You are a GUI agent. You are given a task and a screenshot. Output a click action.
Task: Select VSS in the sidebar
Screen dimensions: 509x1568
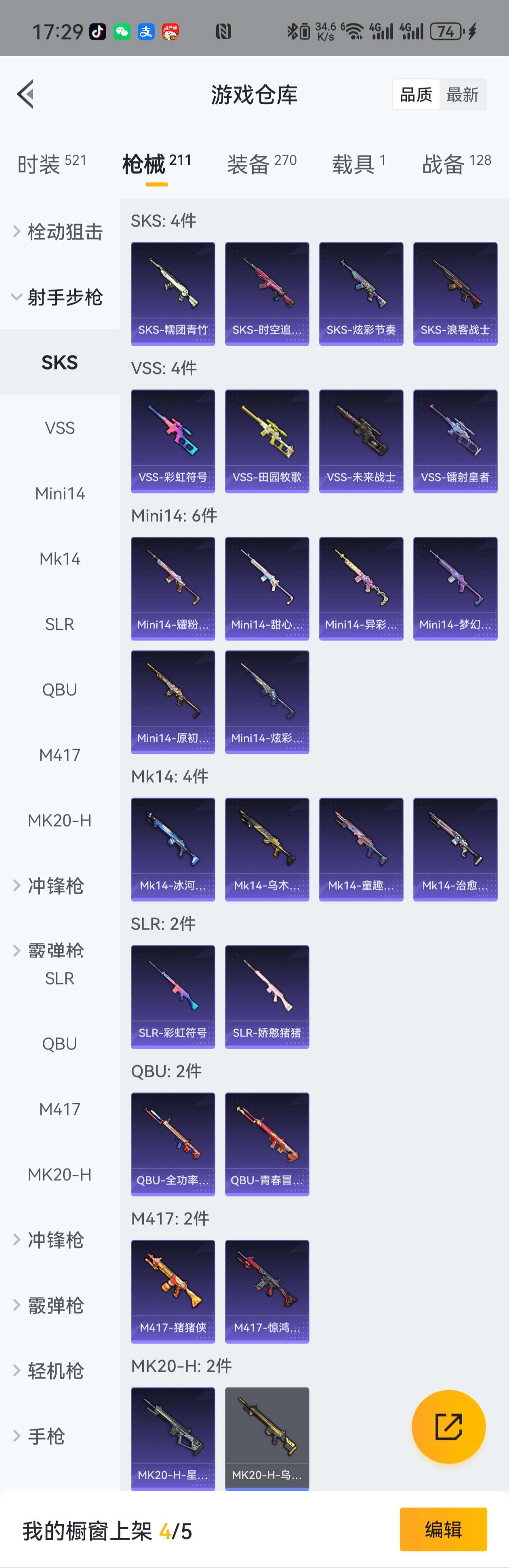coord(60,428)
